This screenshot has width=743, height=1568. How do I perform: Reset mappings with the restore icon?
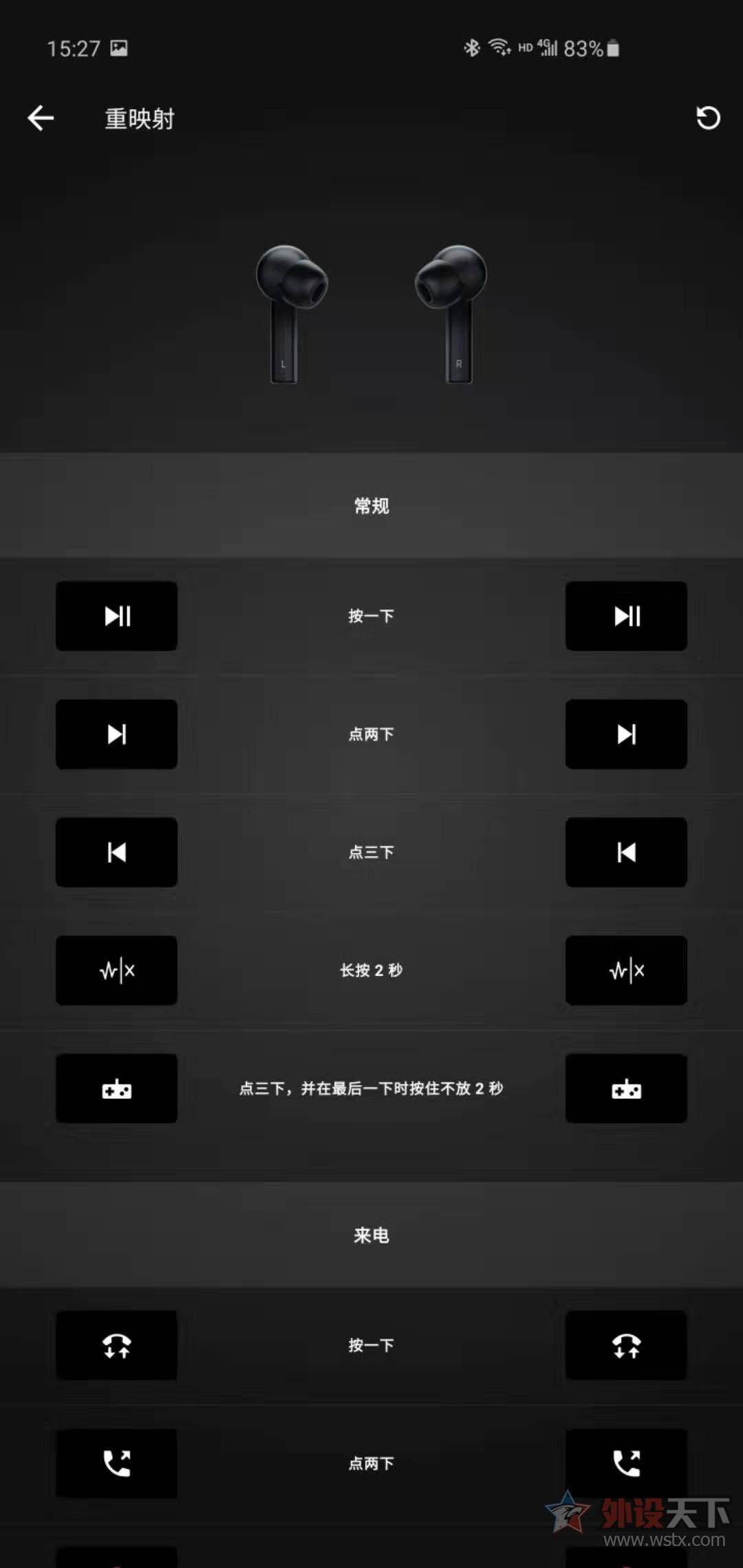708,118
